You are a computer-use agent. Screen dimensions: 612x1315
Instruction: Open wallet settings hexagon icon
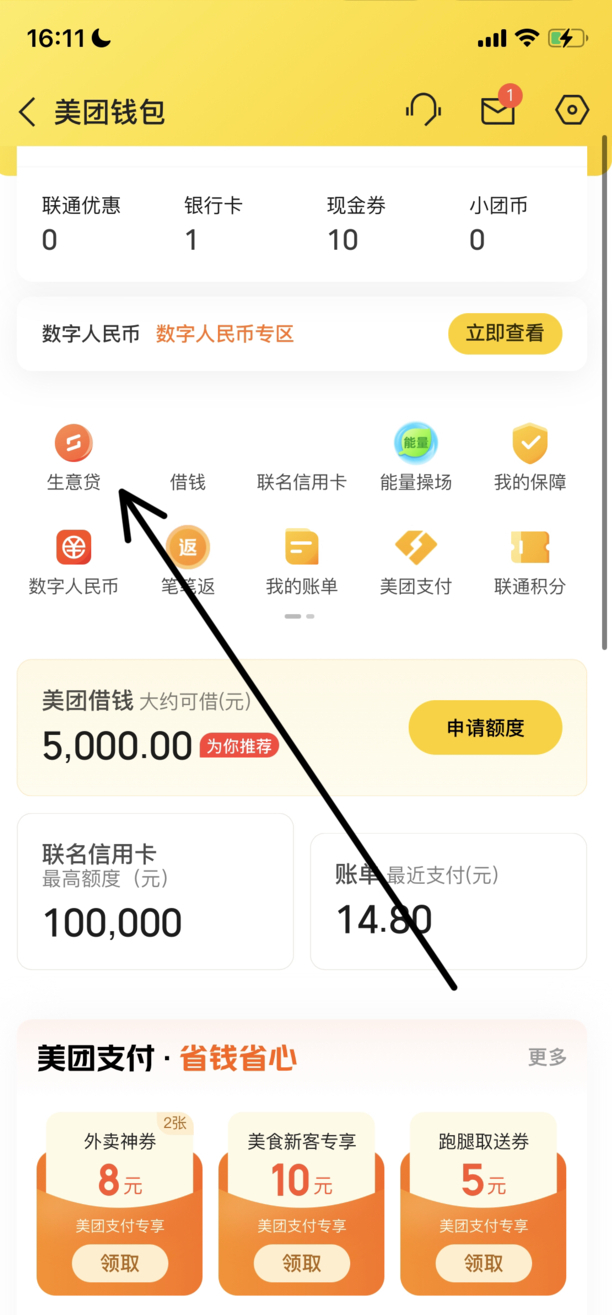[572, 110]
